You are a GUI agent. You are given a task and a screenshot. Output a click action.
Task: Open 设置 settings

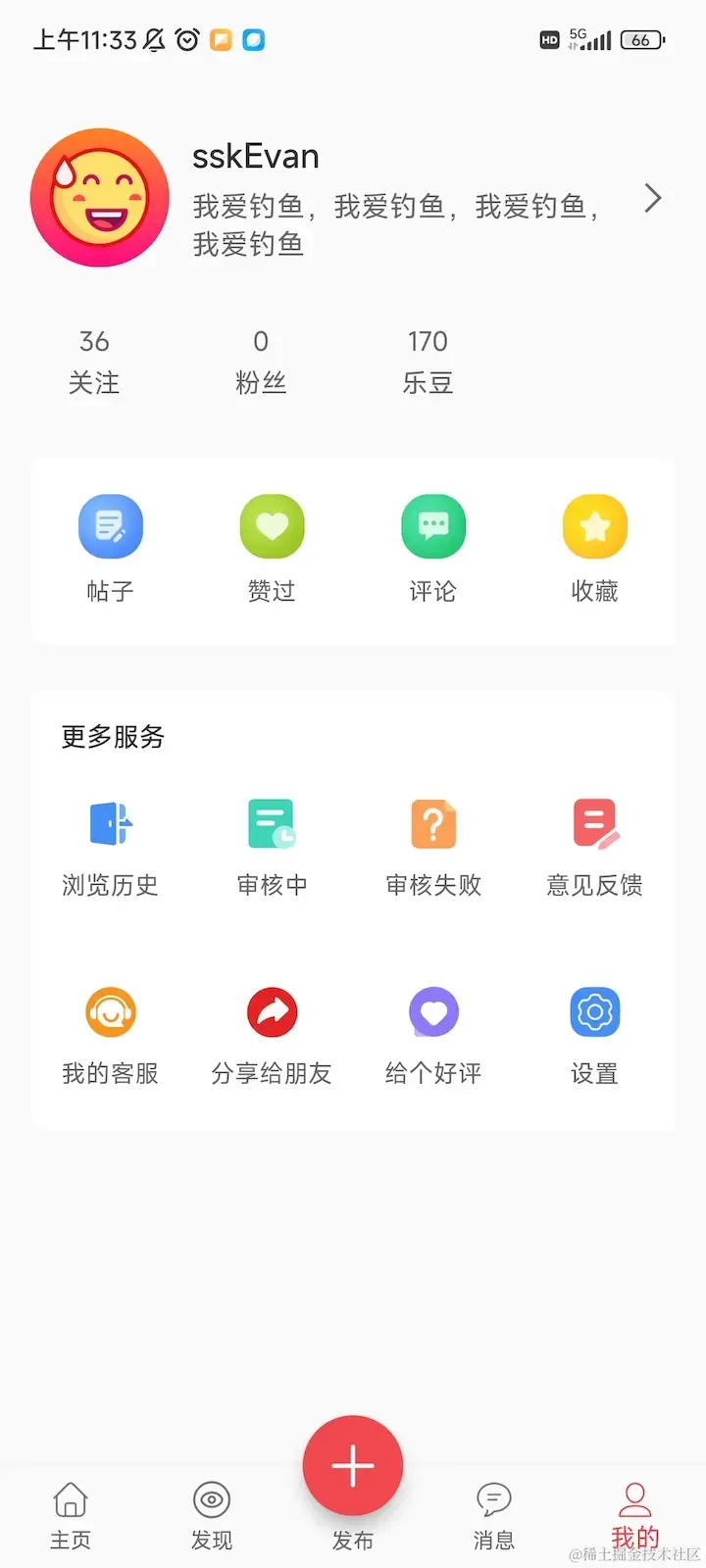tap(594, 1035)
